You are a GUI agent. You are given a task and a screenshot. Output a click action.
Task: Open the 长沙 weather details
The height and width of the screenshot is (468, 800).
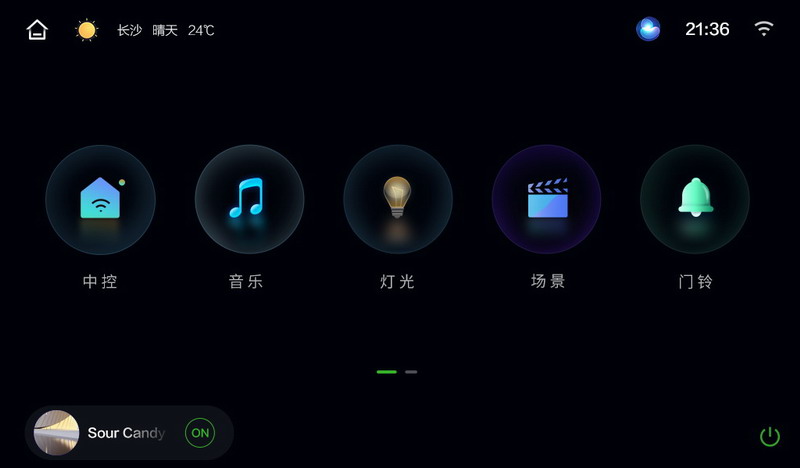tap(146, 30)
